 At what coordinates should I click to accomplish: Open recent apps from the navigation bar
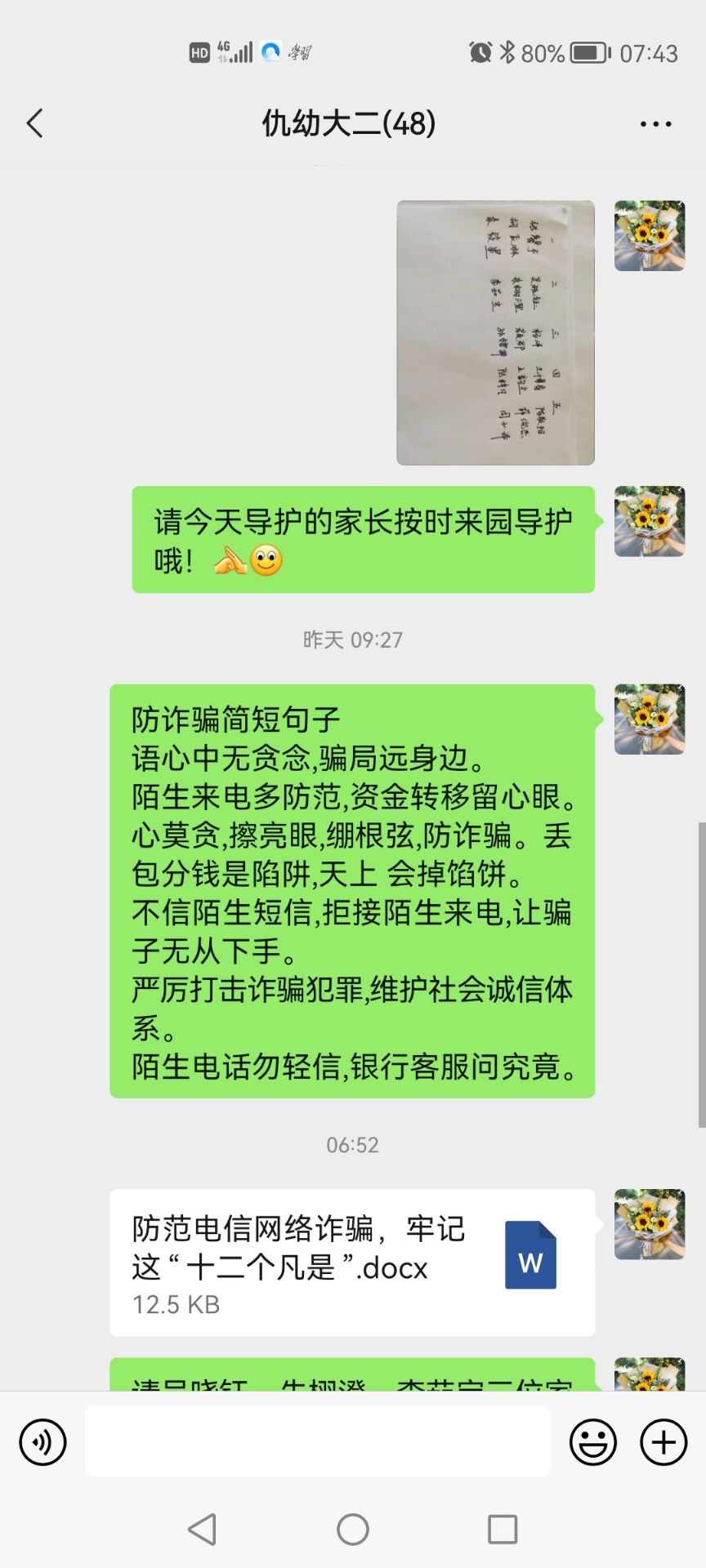[502, 1529]
